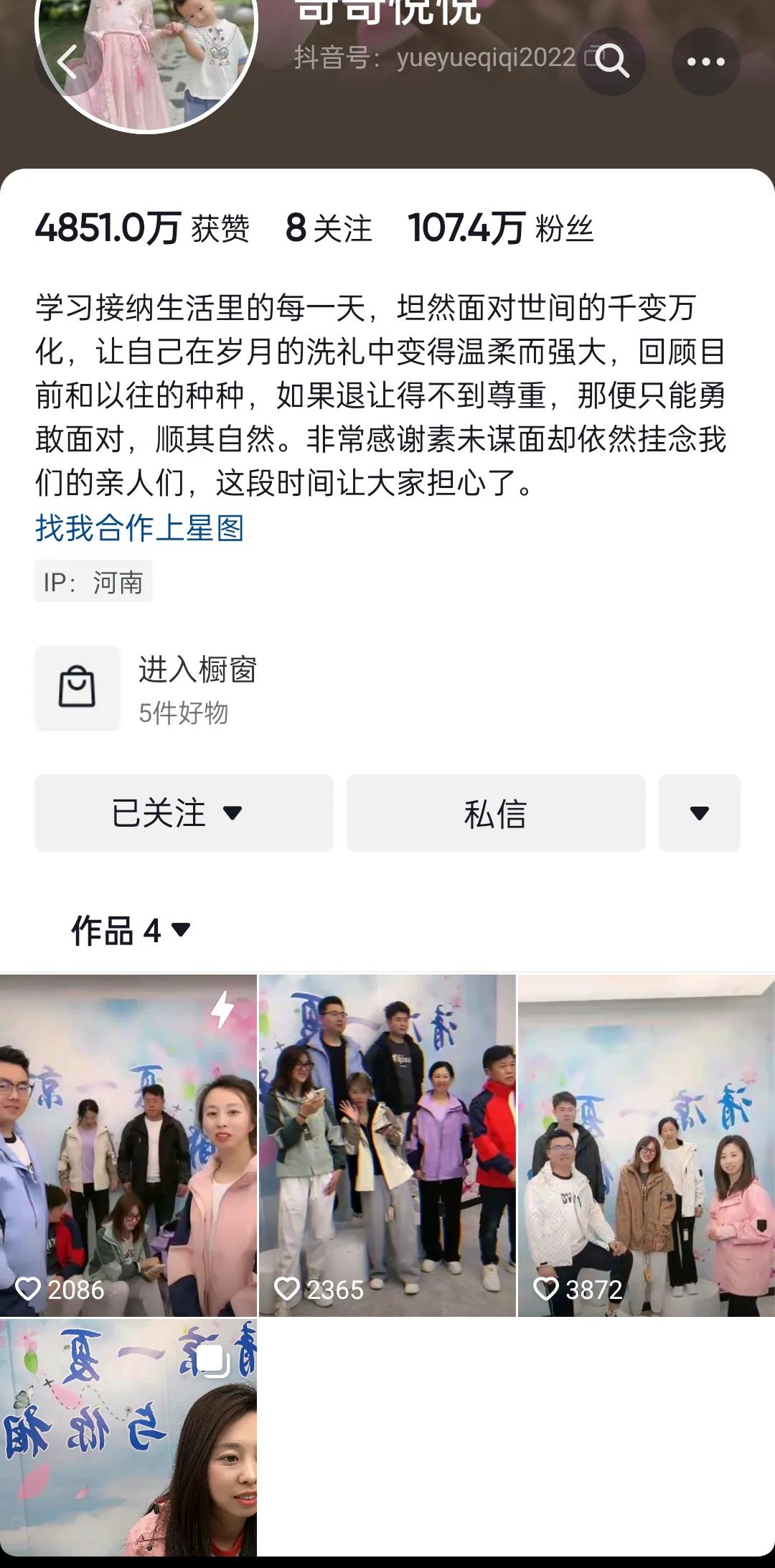775x1568 pixels.
Task: Open the 作品 4 sorting dropdown
Action: (131, 931)
